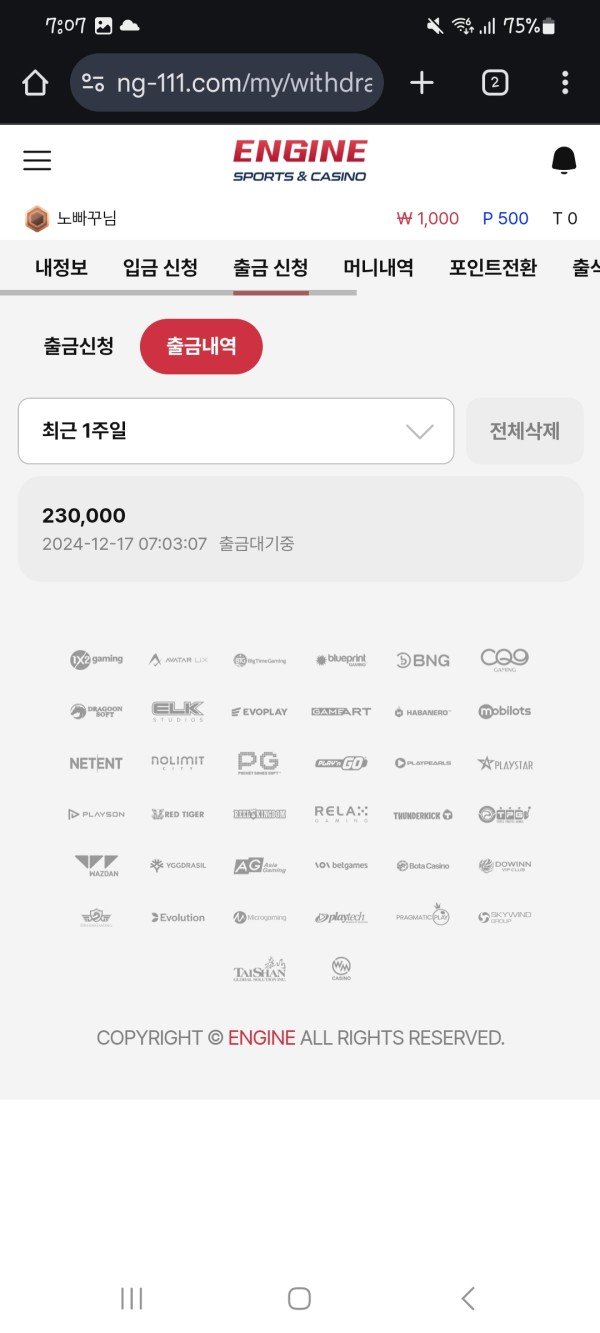Image resolution: width=600 pixels, height=1333 pixels.
Task: Open the notifications bell
Action: click(564, 160)
